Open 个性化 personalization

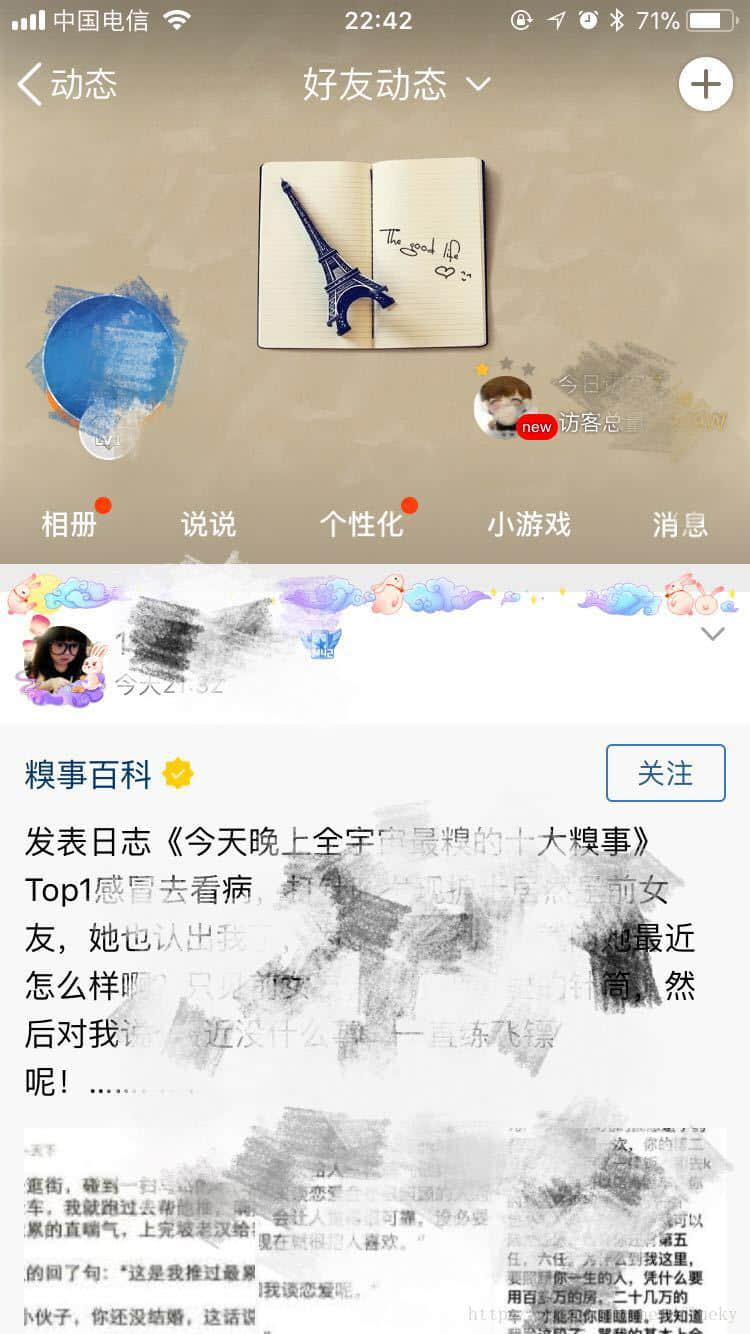361,524
